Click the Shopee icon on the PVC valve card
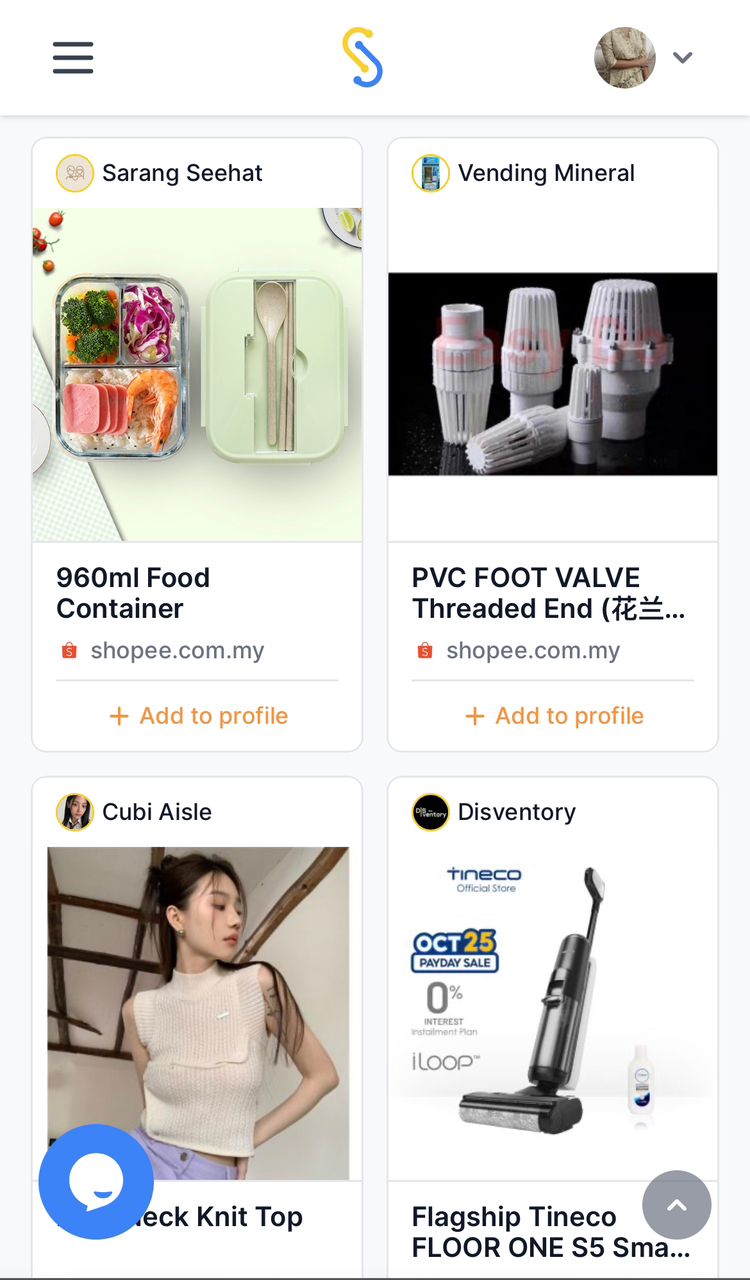Viewport: 750px width, 1280px height. (424, 650)
